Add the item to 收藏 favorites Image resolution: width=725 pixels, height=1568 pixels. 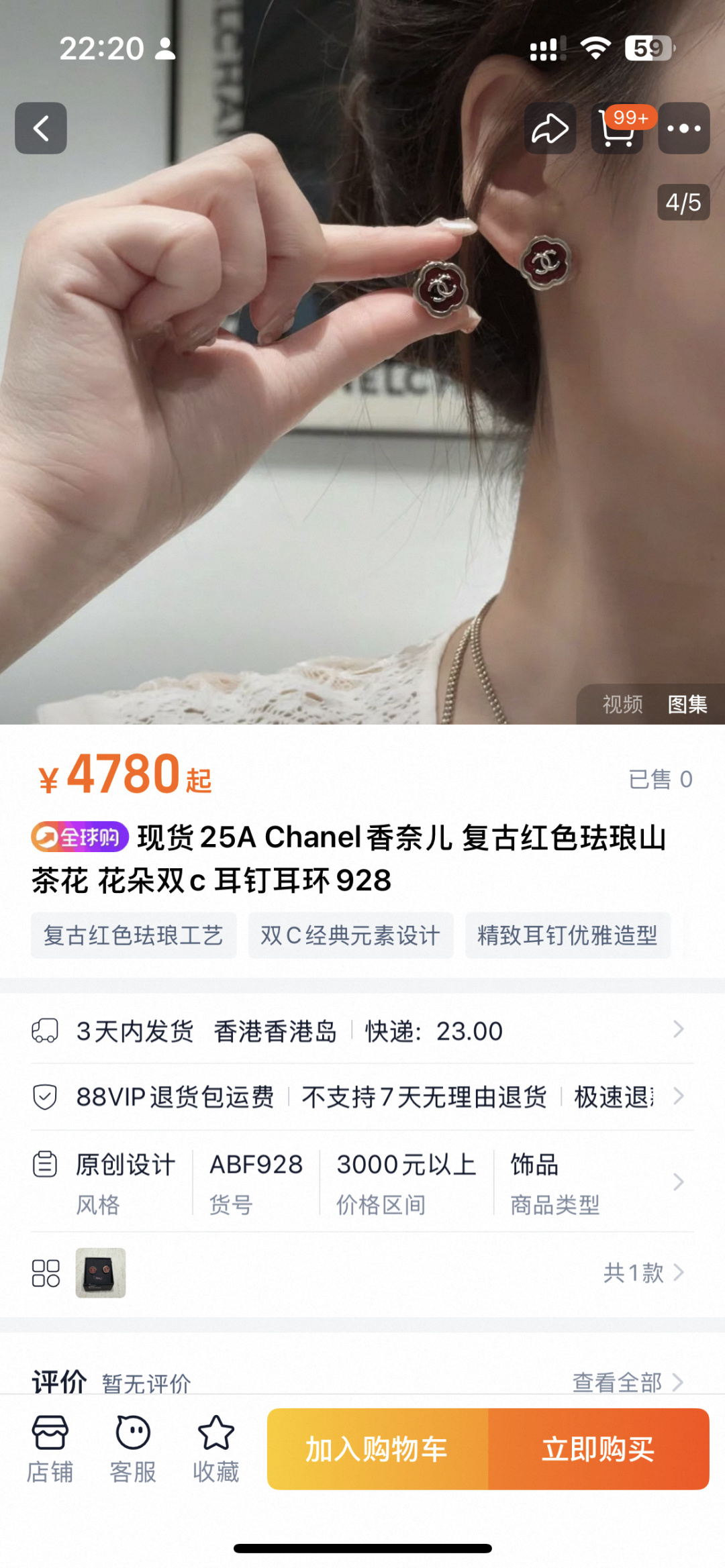pyautogui.click(x=216, y=1448)
